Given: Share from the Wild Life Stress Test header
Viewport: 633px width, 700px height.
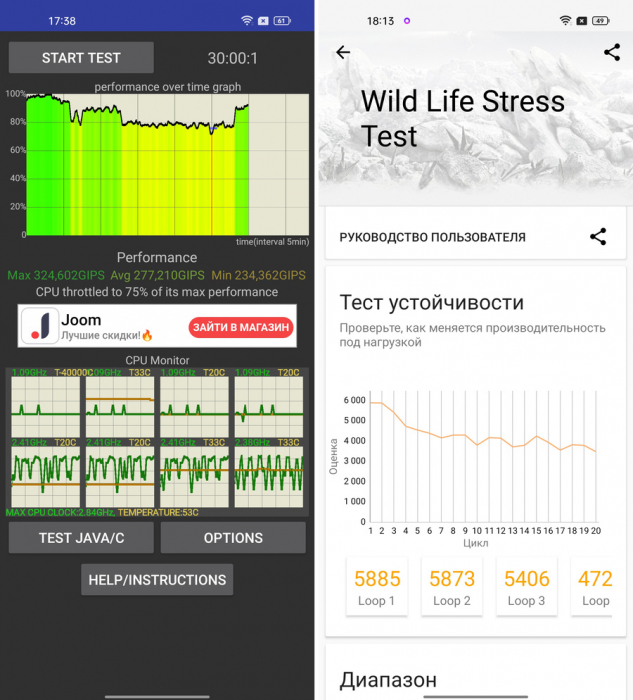Looking at the screenshot, I should [611, 53].
